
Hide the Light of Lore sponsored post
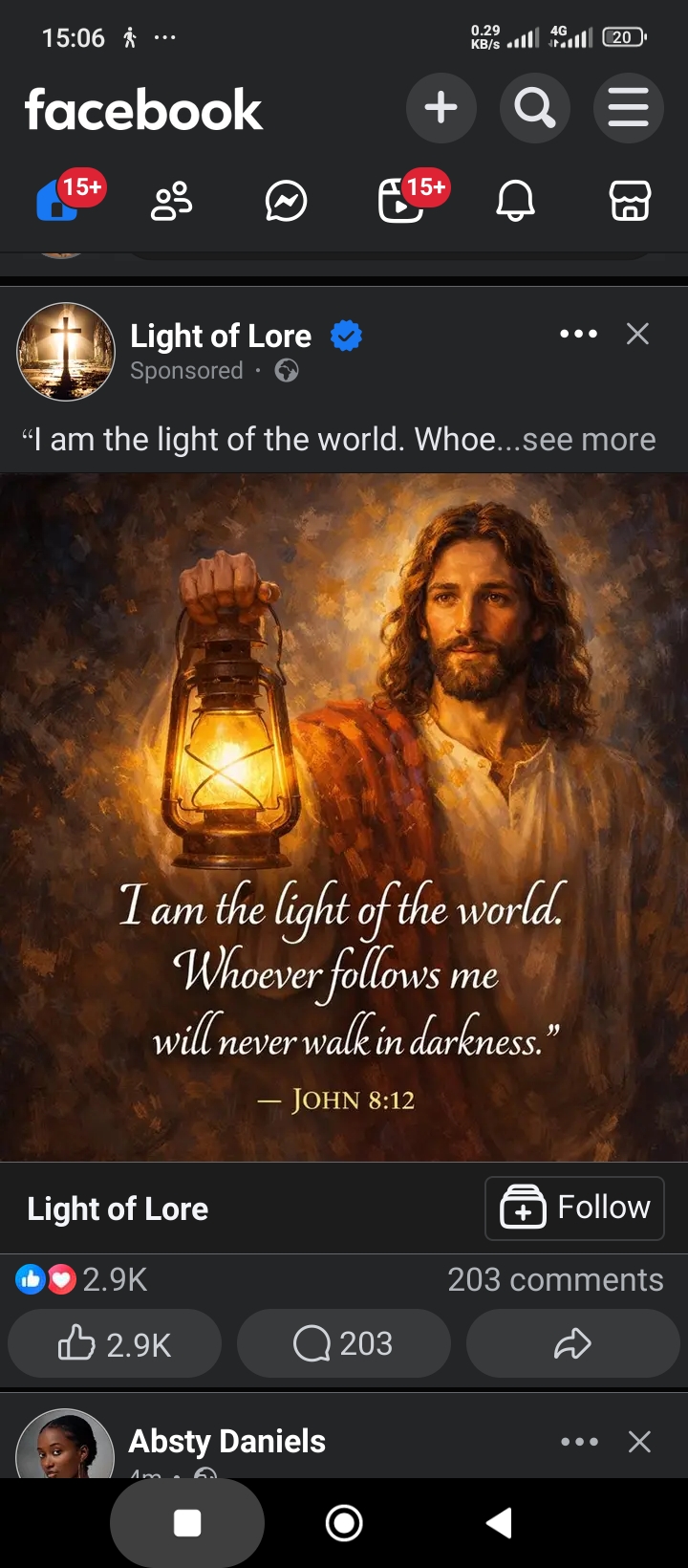pyautogui.click(x=637, y=334)
